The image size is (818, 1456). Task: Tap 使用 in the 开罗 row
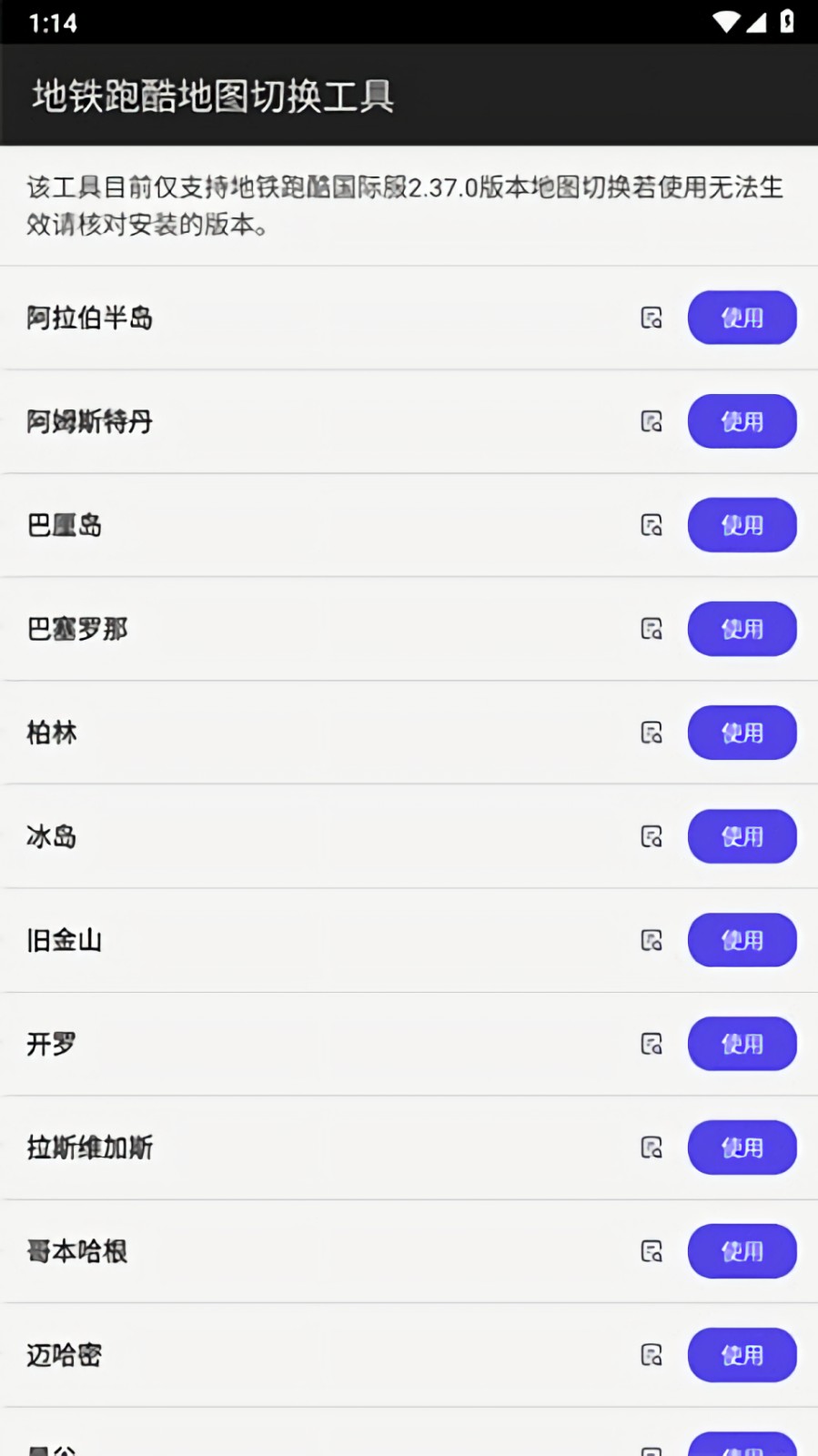coord(742,1044)
